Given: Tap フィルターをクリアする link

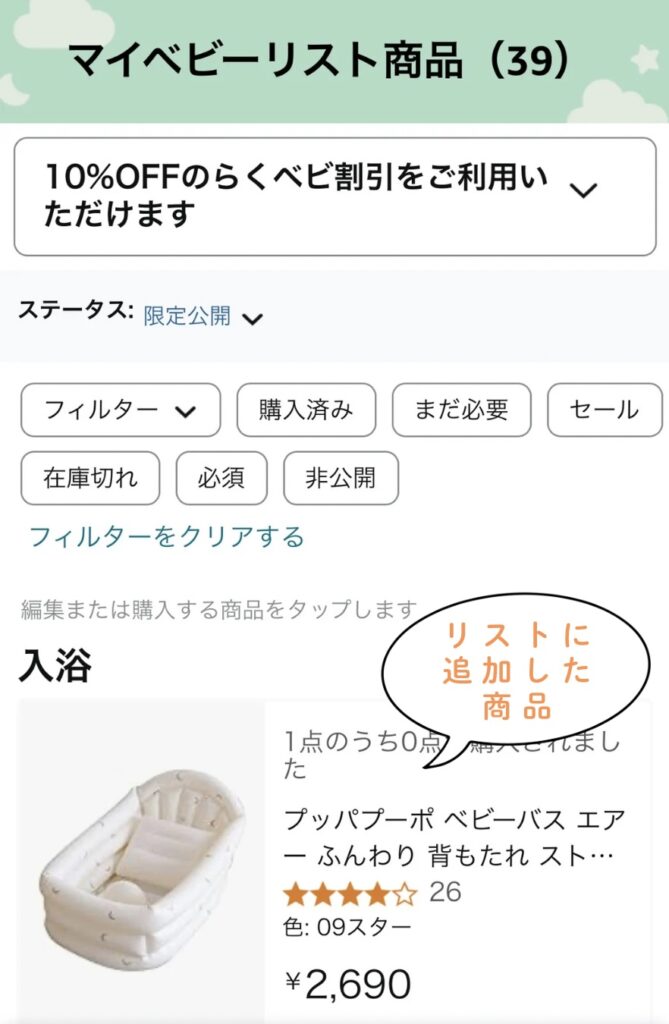Looking at the screenshot, I should (166, 537).
